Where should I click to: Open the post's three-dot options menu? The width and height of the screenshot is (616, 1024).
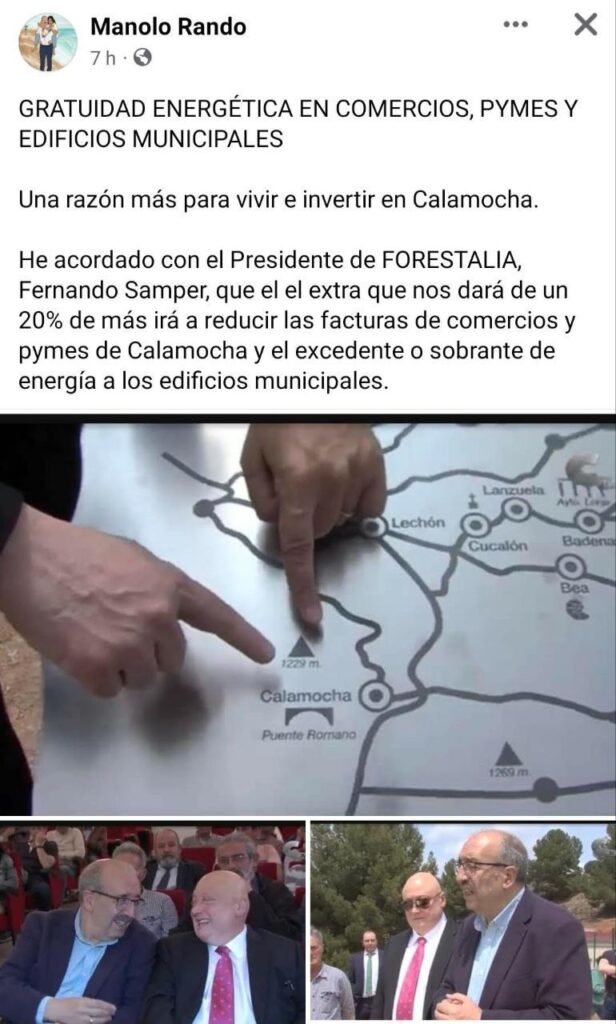click(515, 25)
